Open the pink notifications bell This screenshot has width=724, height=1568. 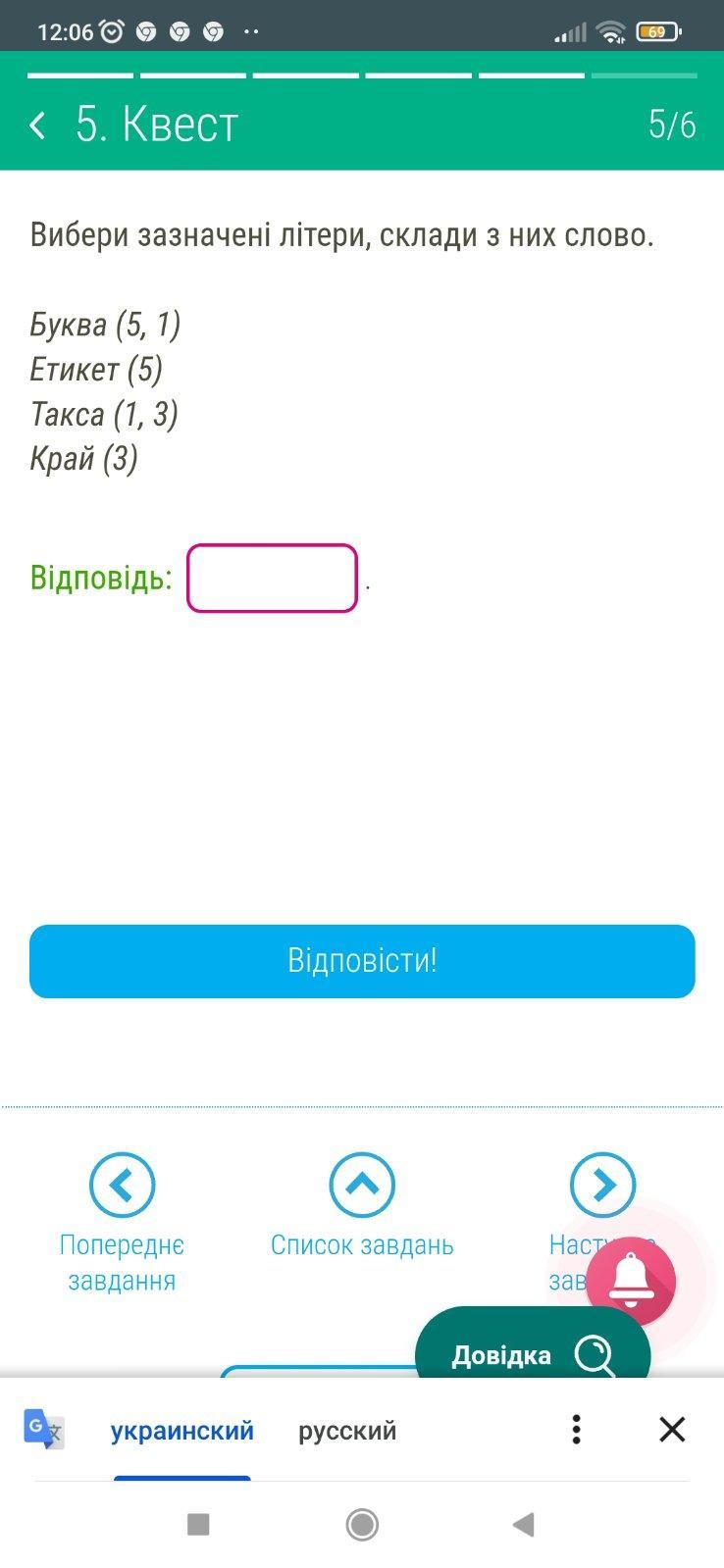(631, 1281)
